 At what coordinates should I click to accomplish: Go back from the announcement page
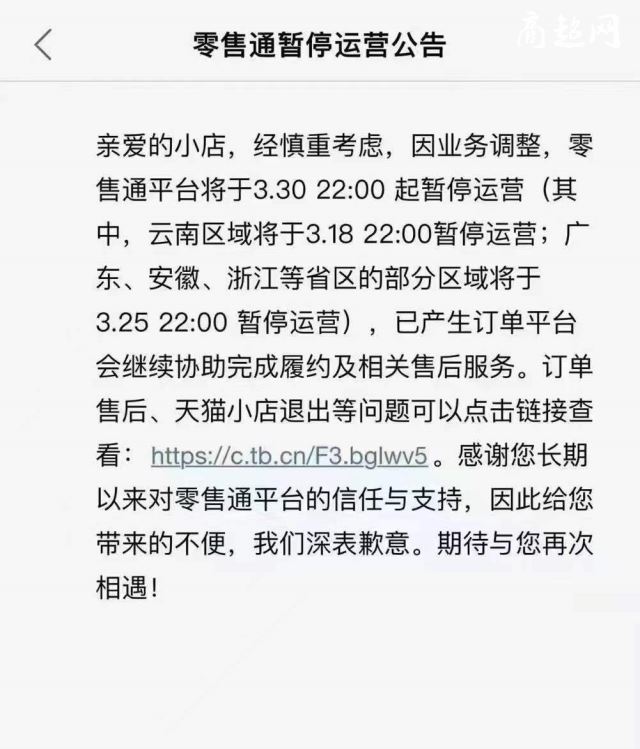(42, 45)
